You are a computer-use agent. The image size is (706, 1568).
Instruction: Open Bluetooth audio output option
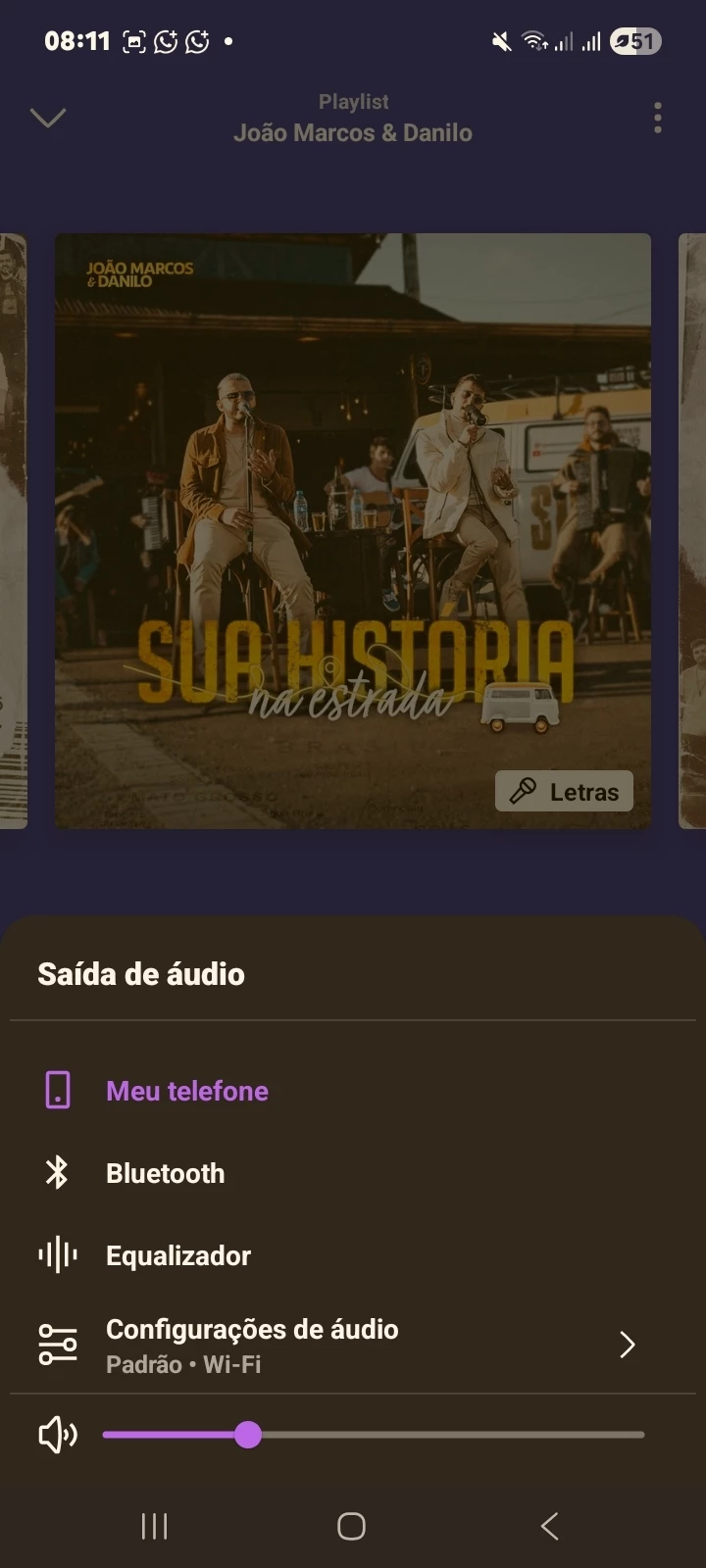165,1173
